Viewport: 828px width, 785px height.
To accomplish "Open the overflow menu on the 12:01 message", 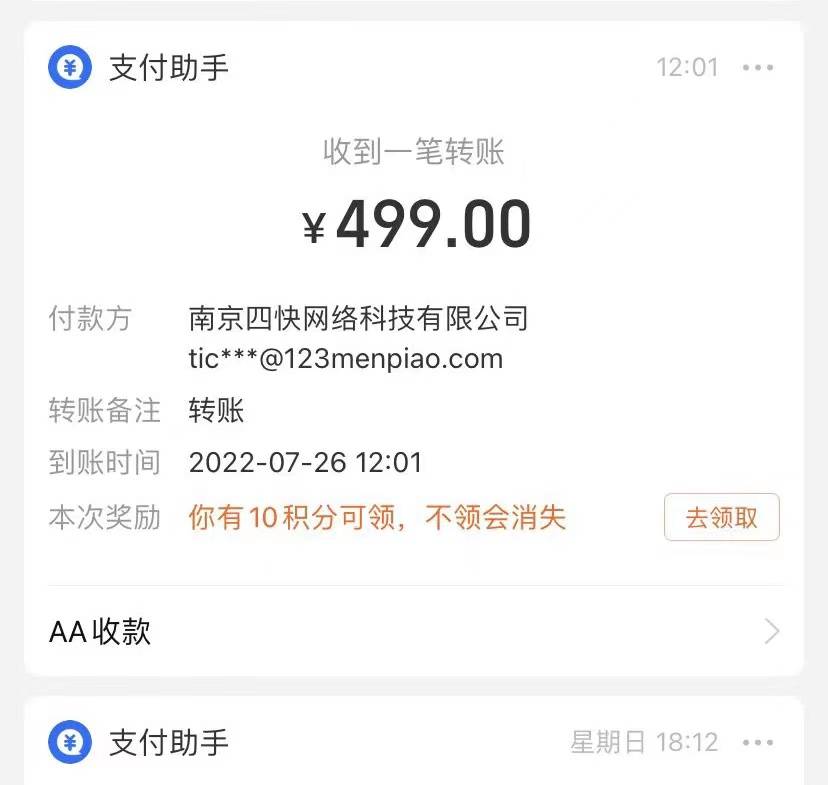I will coord(758,68).
